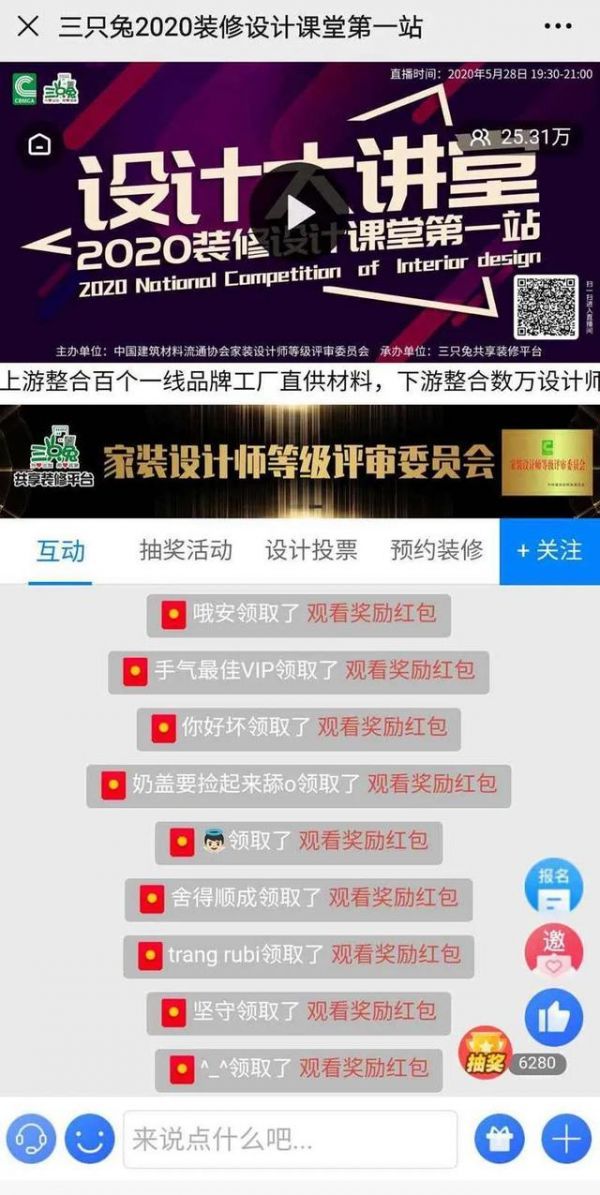The height and width of the screenshot is (1195, 600).
Task: Switch to the 抽奖活动 tab
Action: tap(186, 550)
